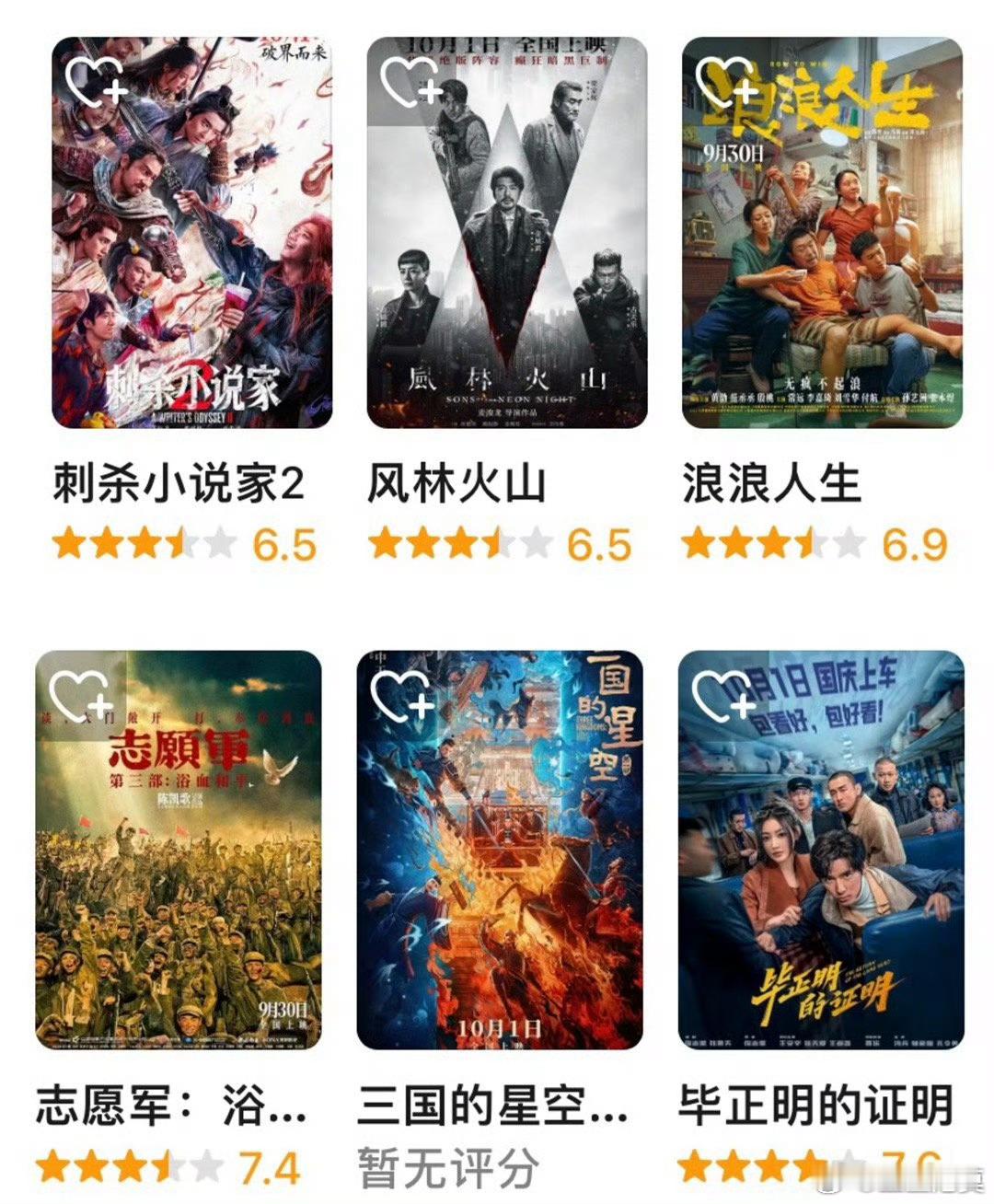994x1204 pixels.
Task: Open the 刺杀小说家2 movie poster
Action: (x=191, y=233)
